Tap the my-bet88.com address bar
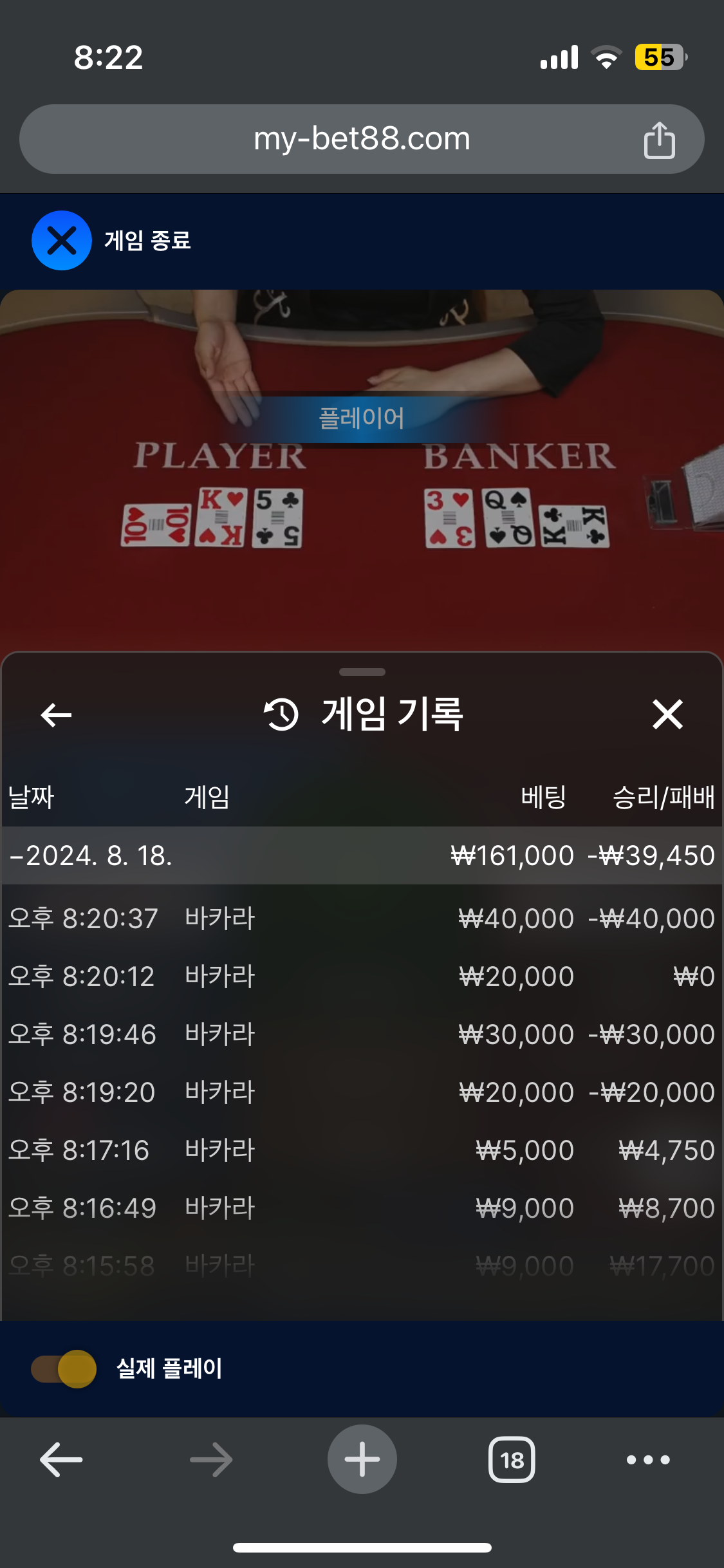Screen dimensions: 724x1568 (362, 139)
